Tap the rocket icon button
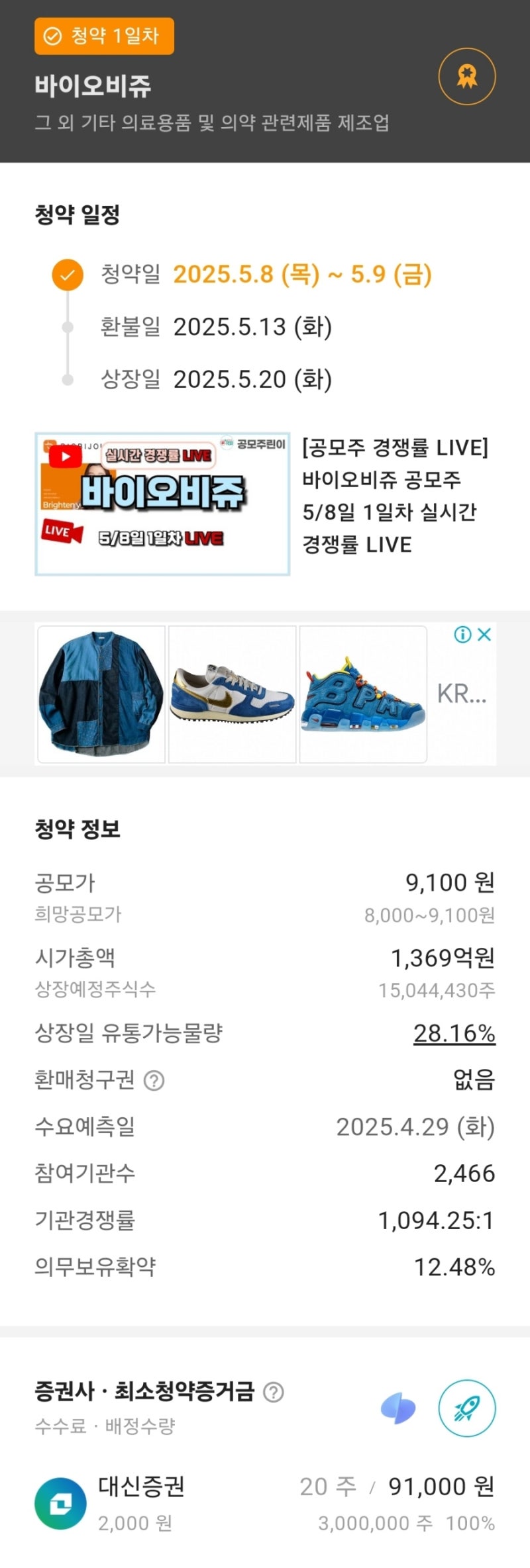 467,1408
